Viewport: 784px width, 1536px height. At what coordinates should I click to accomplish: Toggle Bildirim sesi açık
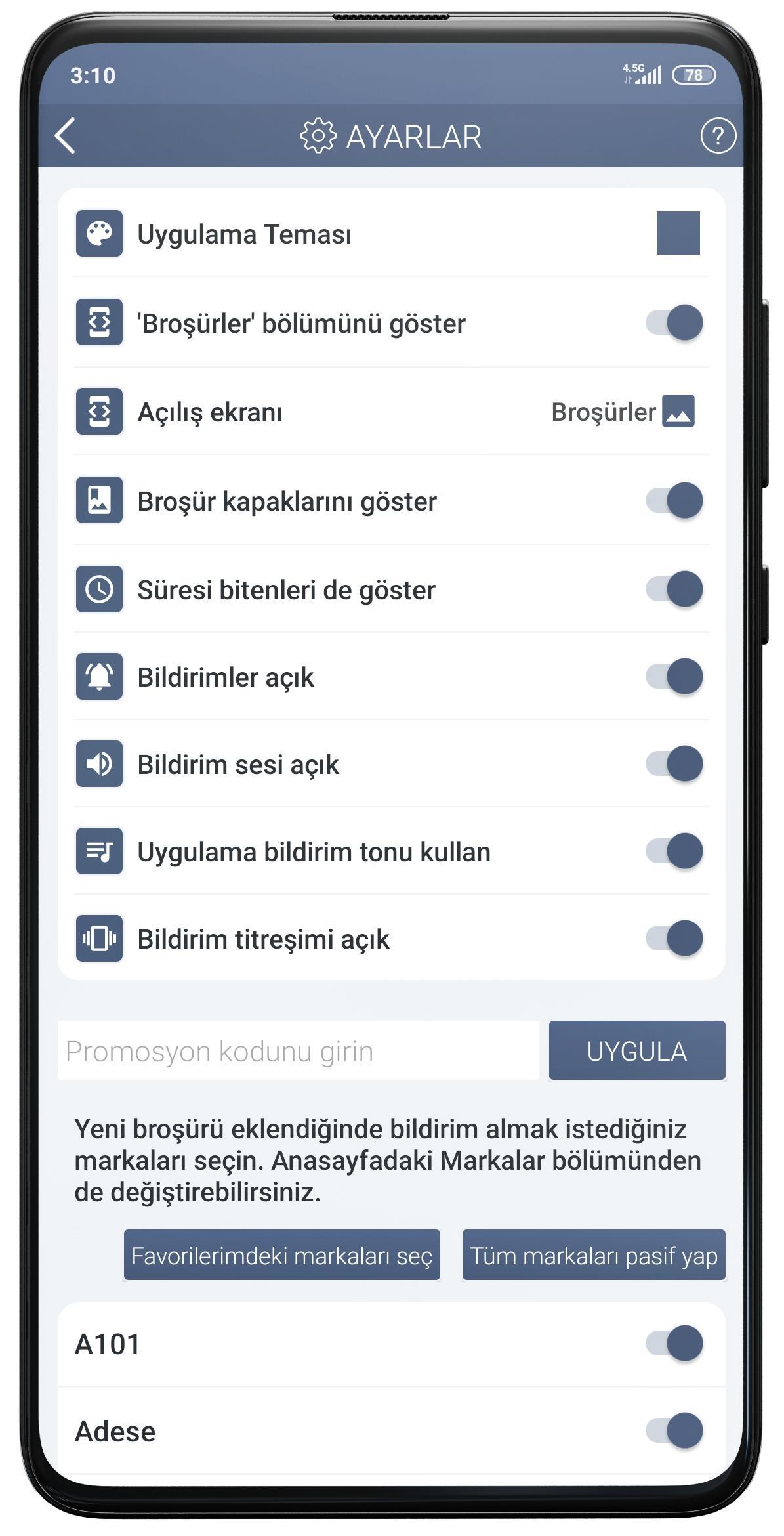[674, 763]
